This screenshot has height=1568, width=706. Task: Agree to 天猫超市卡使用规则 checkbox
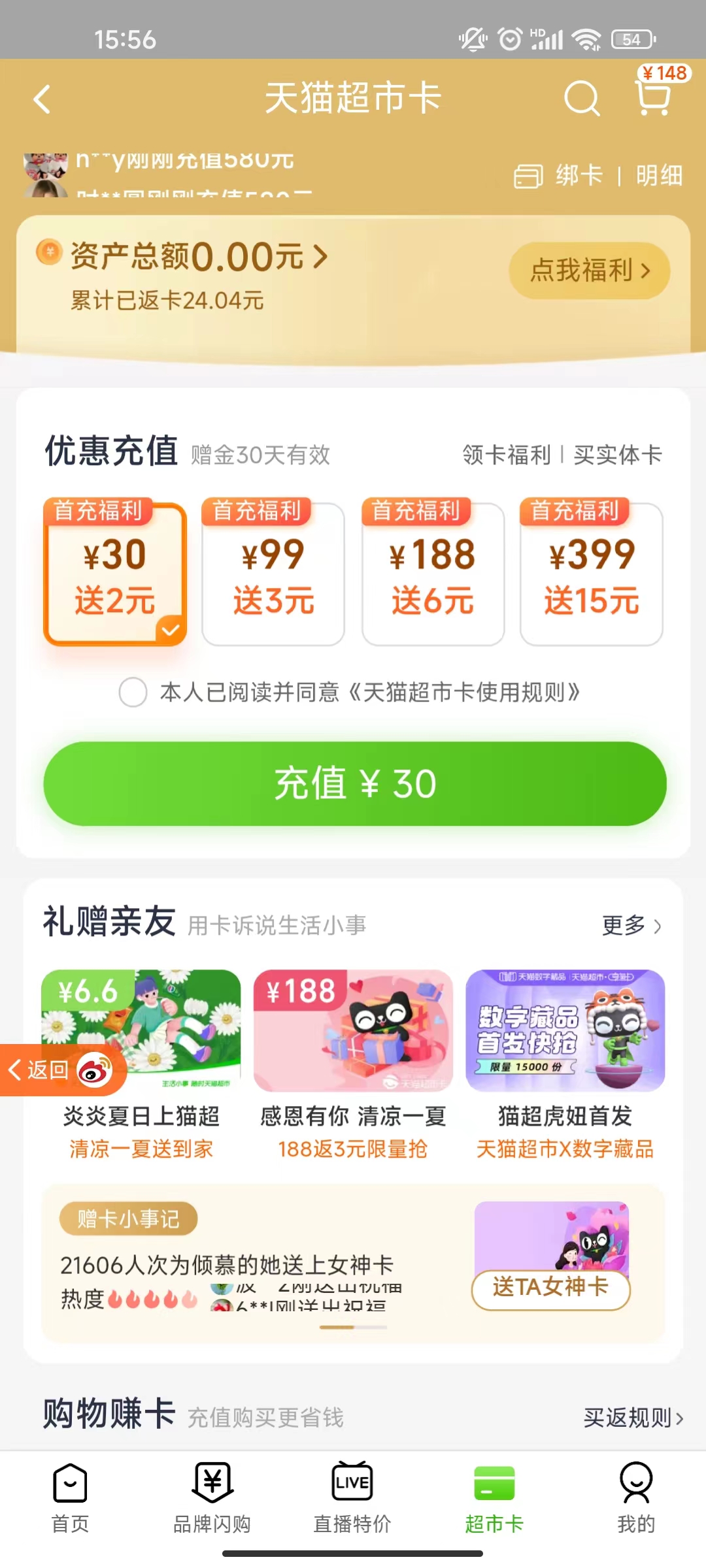(133, 692)
